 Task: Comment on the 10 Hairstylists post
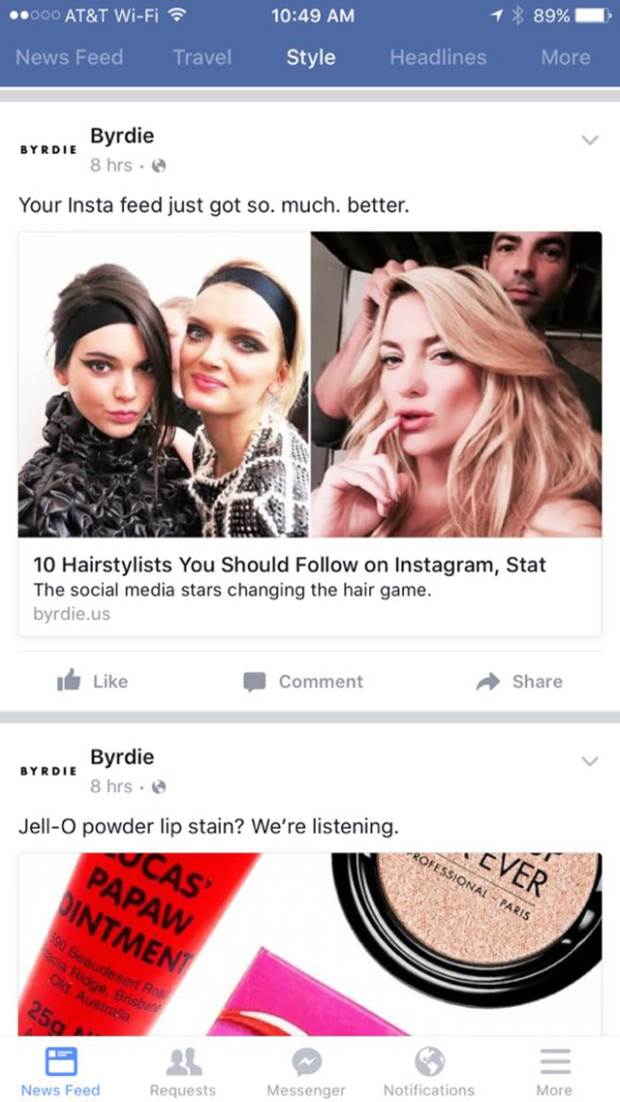coord(303,681)
